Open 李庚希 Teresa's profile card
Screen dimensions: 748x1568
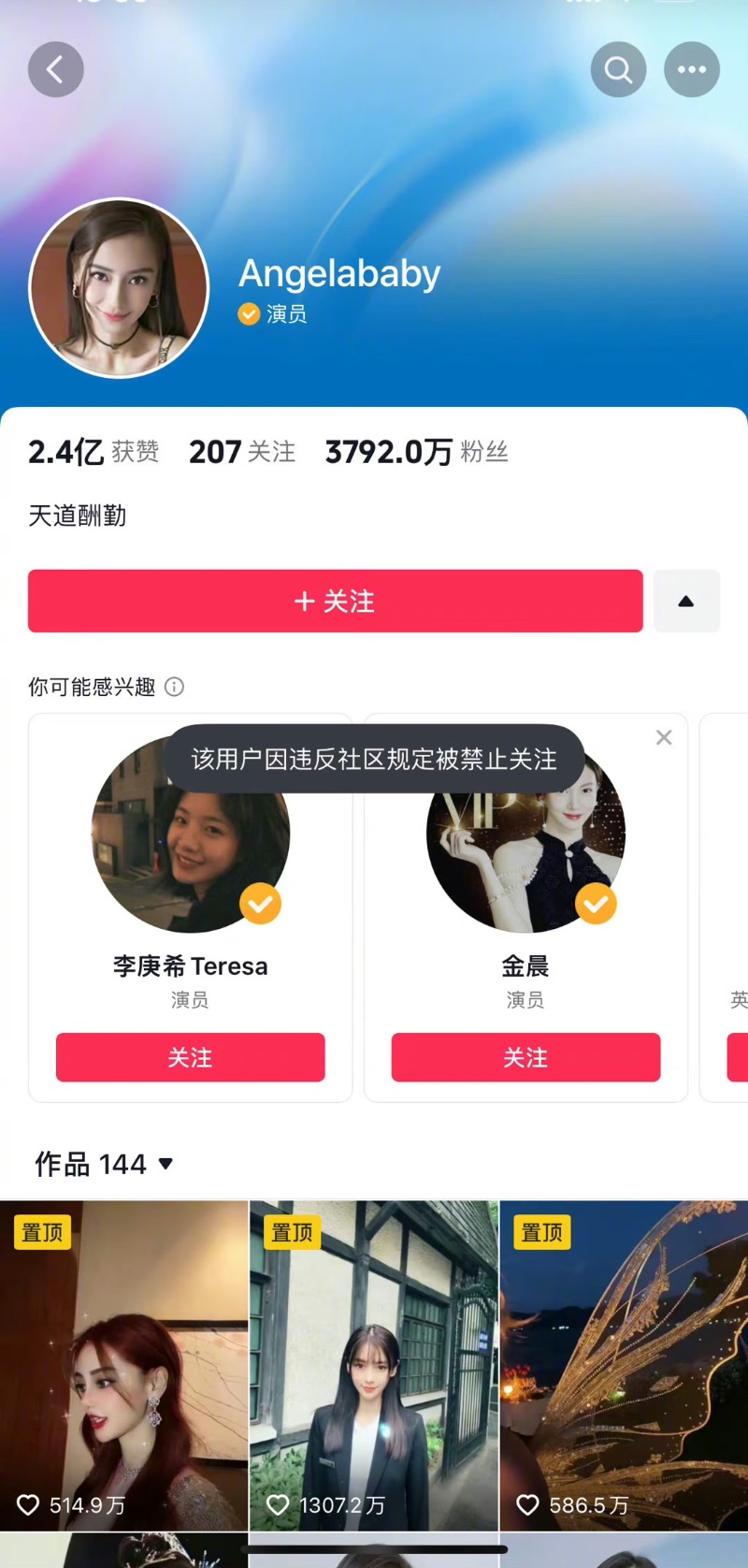190,965
